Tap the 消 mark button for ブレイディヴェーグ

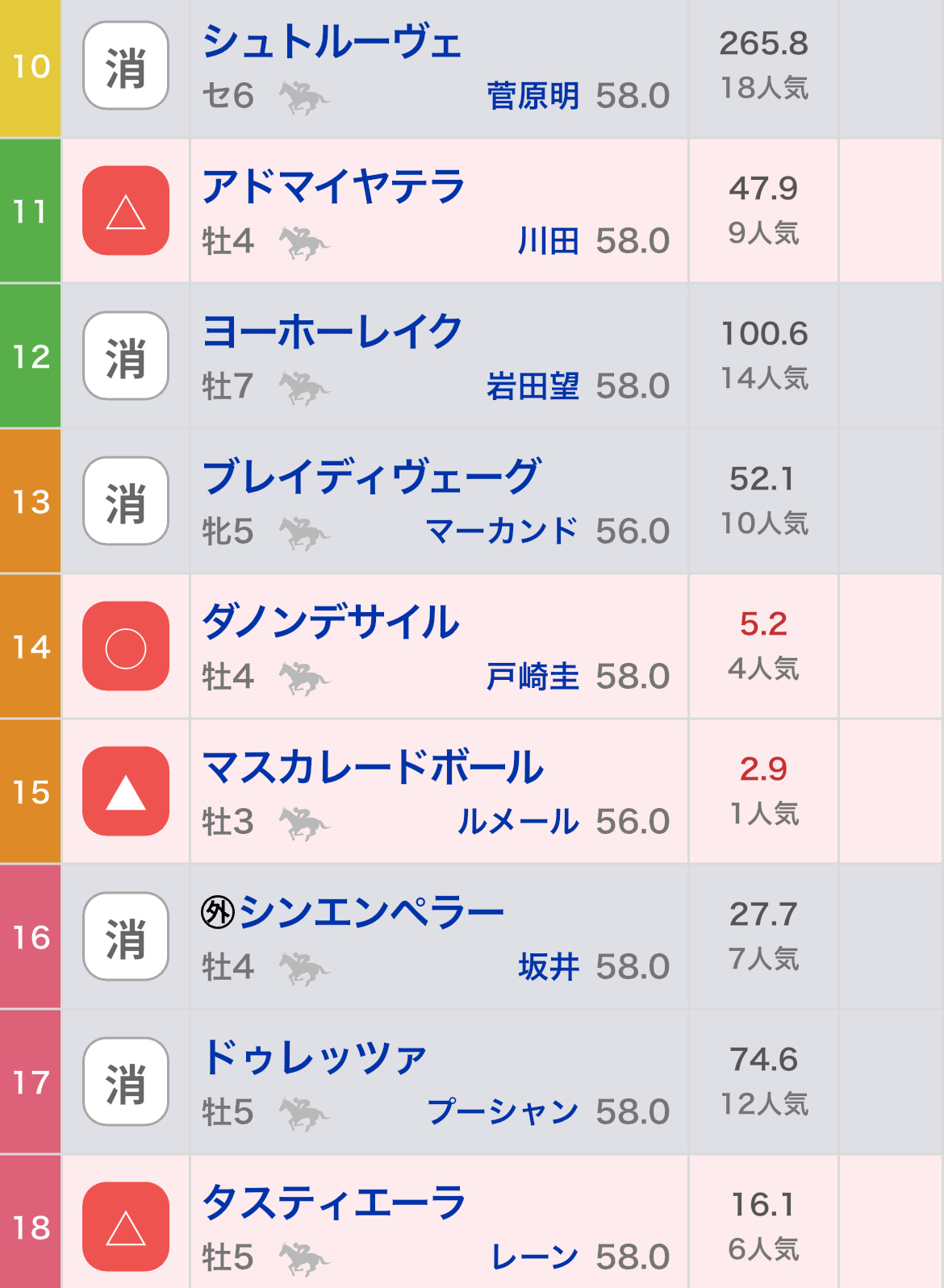126,502
